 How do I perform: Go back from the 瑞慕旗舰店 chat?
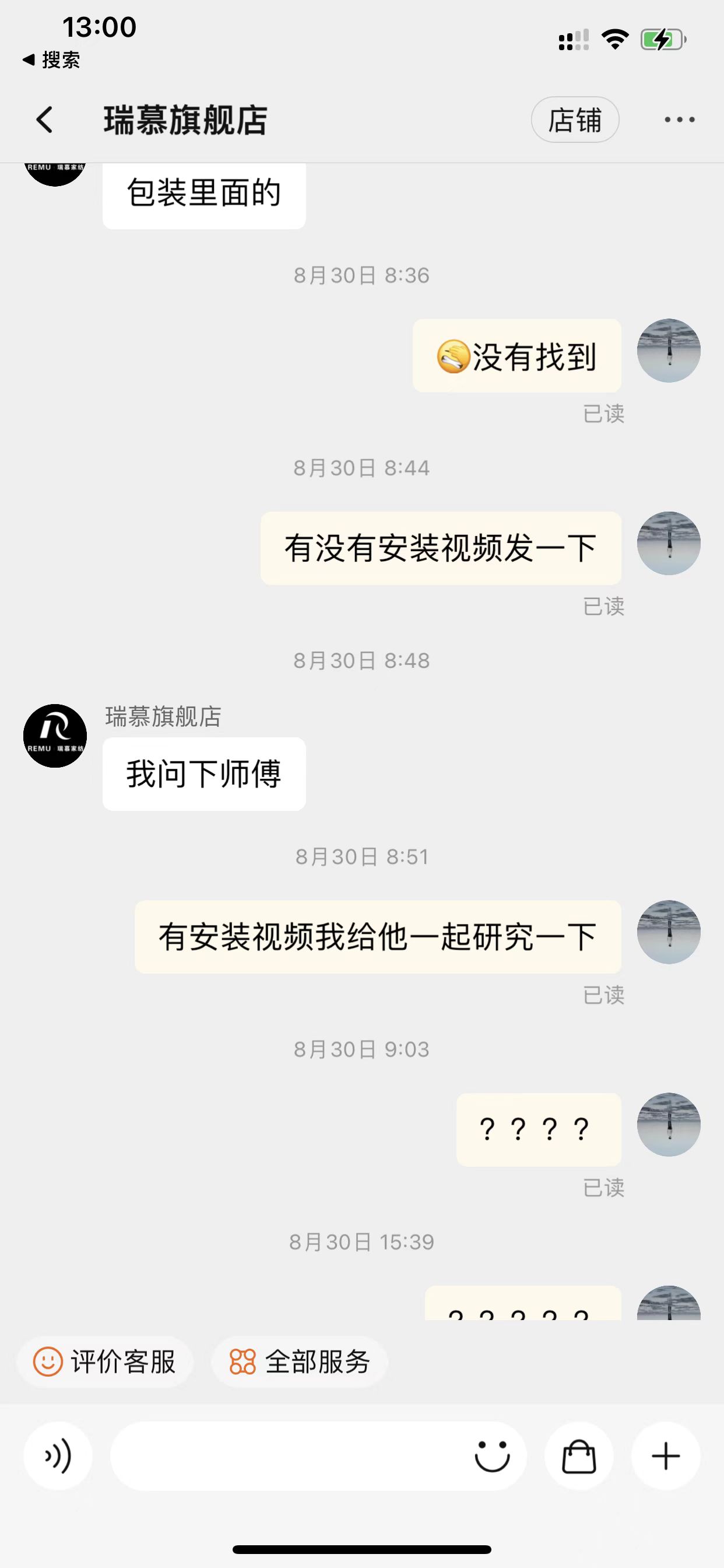[44, 120]
